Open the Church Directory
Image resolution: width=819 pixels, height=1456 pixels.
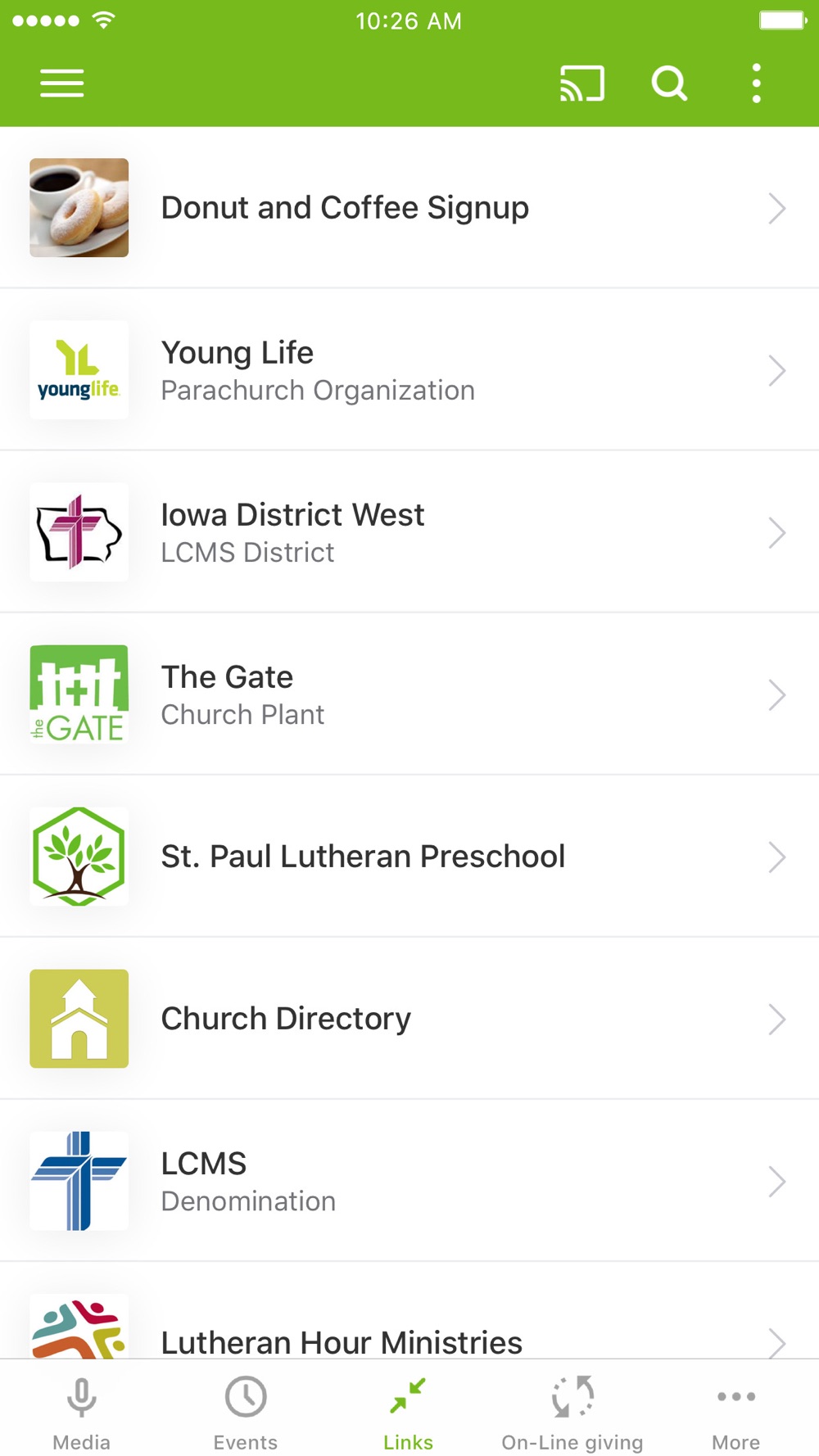pos(409,1019)
